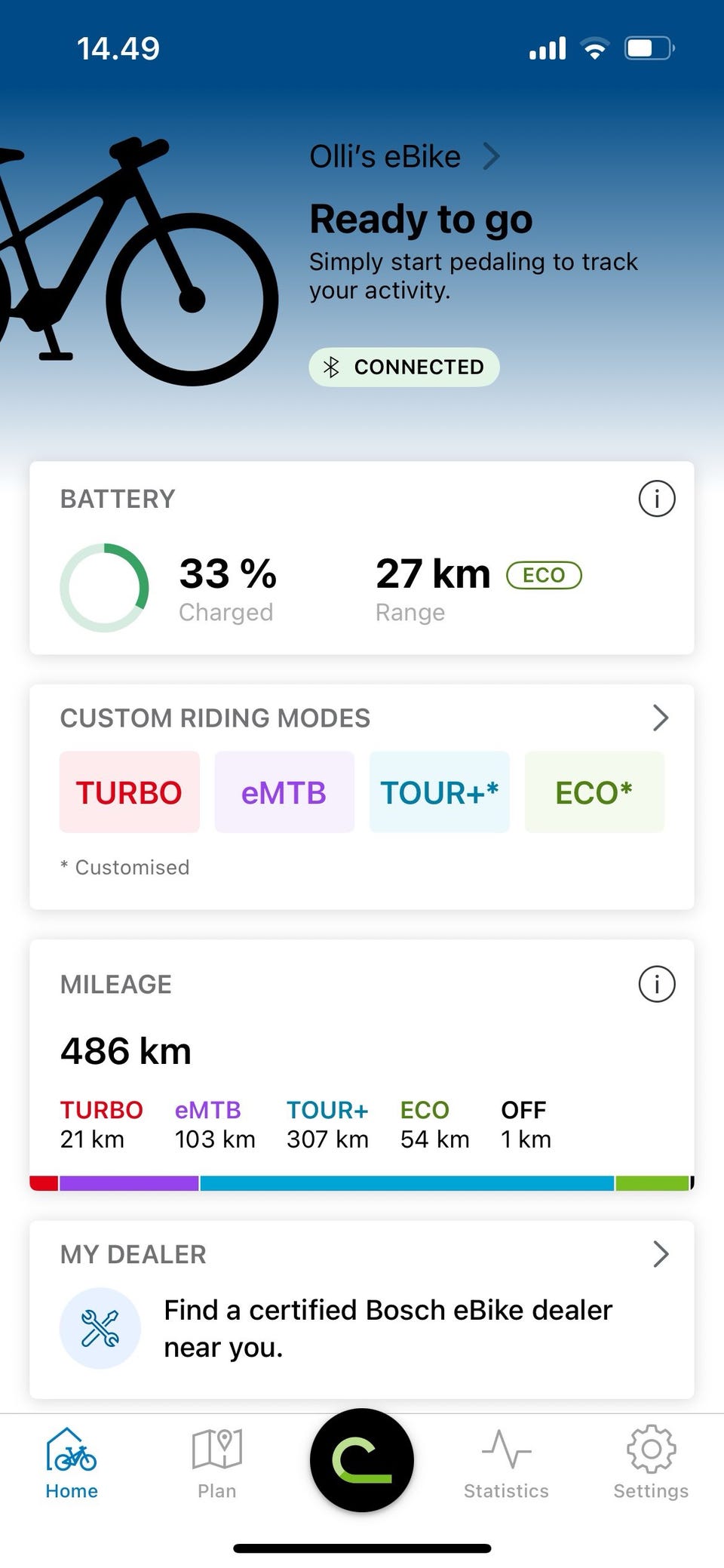
Task: Open custom riding modes settings
Action: point(660,718)
